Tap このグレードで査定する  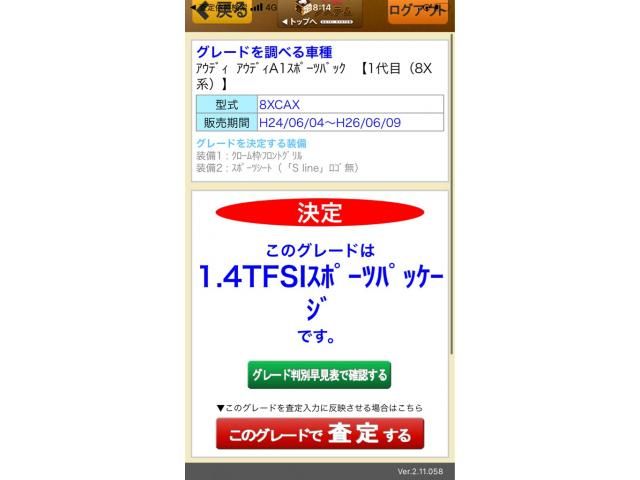[320, 434]
